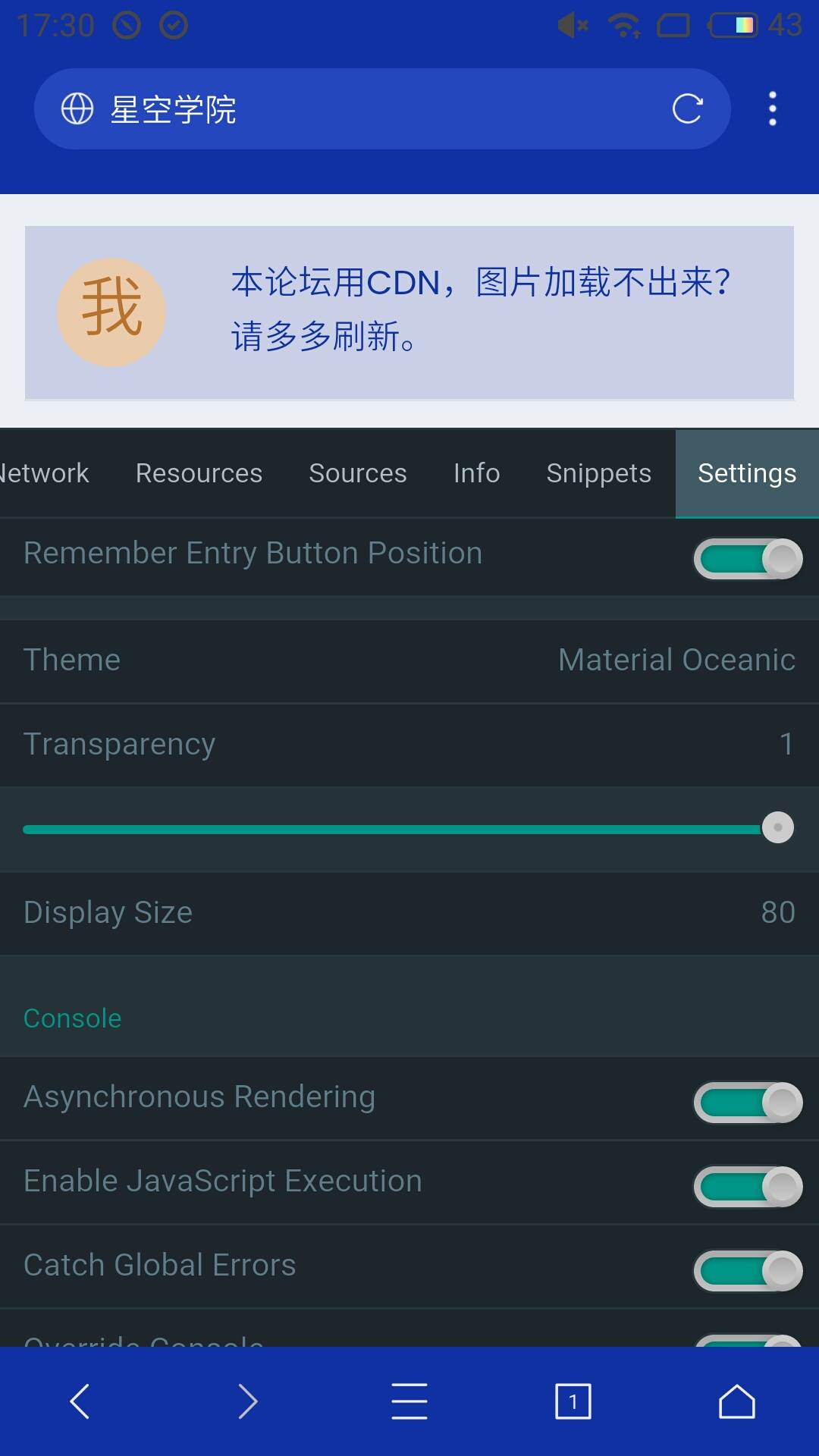Disable JavaScript Execution
This screenshot has height=1456, width=819.
pyautogui.click(x=747, y=1186)
